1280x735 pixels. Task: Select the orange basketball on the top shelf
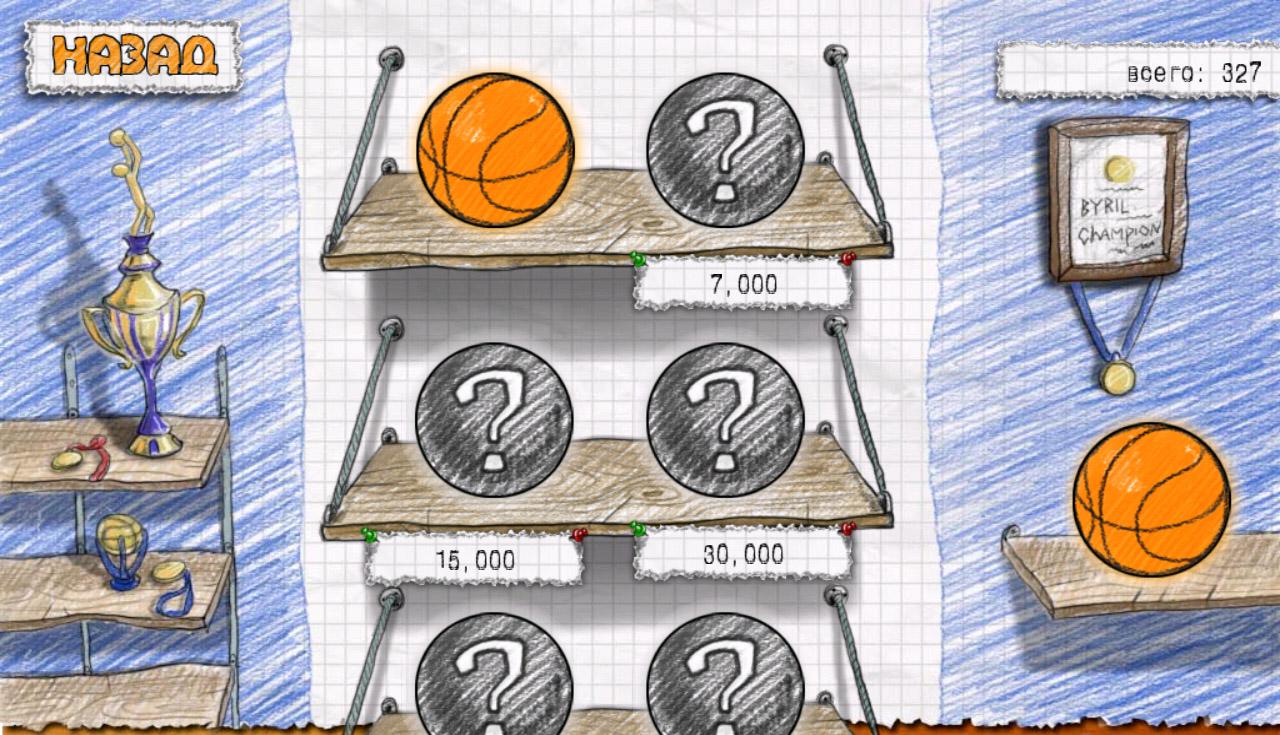click(495, 150)
